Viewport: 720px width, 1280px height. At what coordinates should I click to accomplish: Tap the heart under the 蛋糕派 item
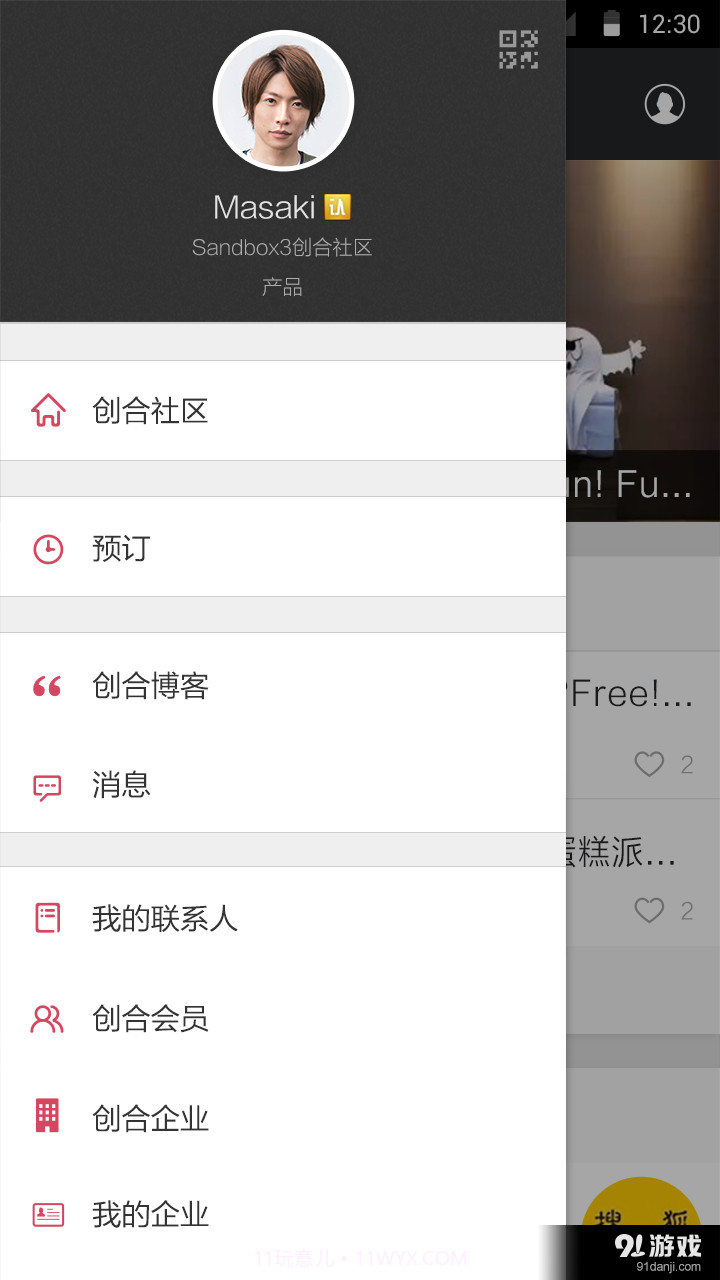click(651, 910)
